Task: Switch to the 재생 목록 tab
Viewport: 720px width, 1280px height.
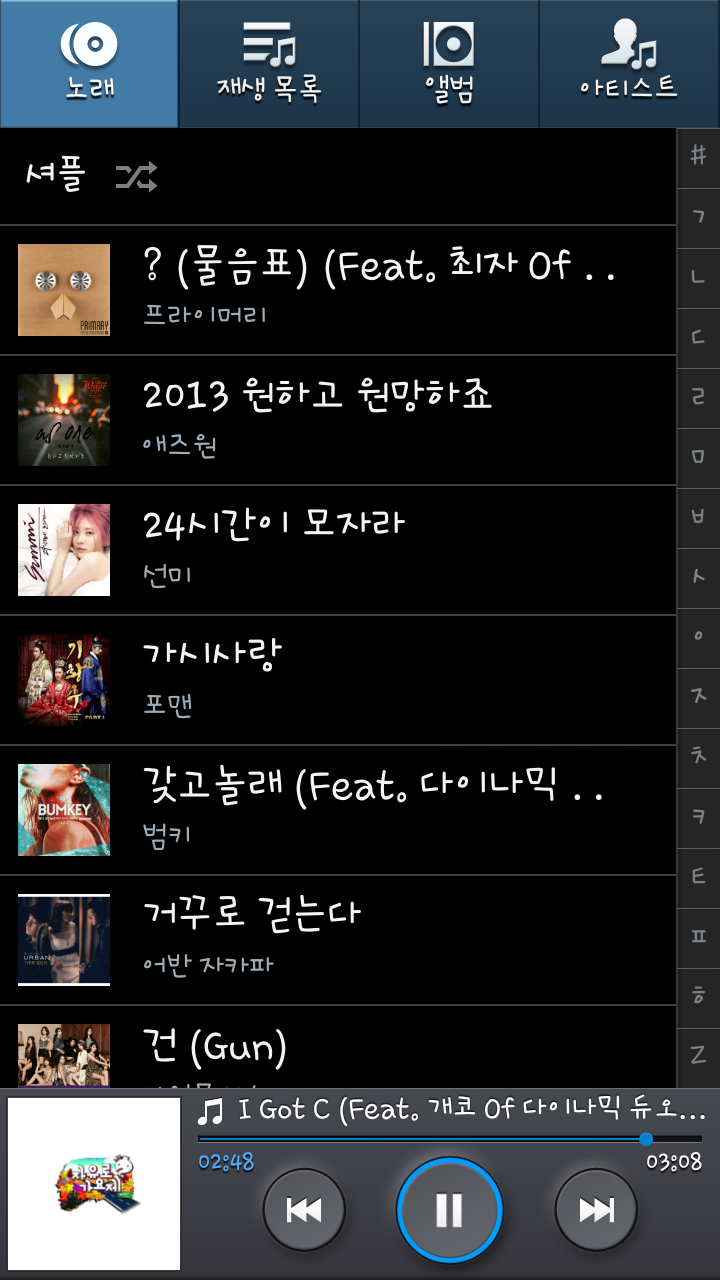Action: (269, 64)
